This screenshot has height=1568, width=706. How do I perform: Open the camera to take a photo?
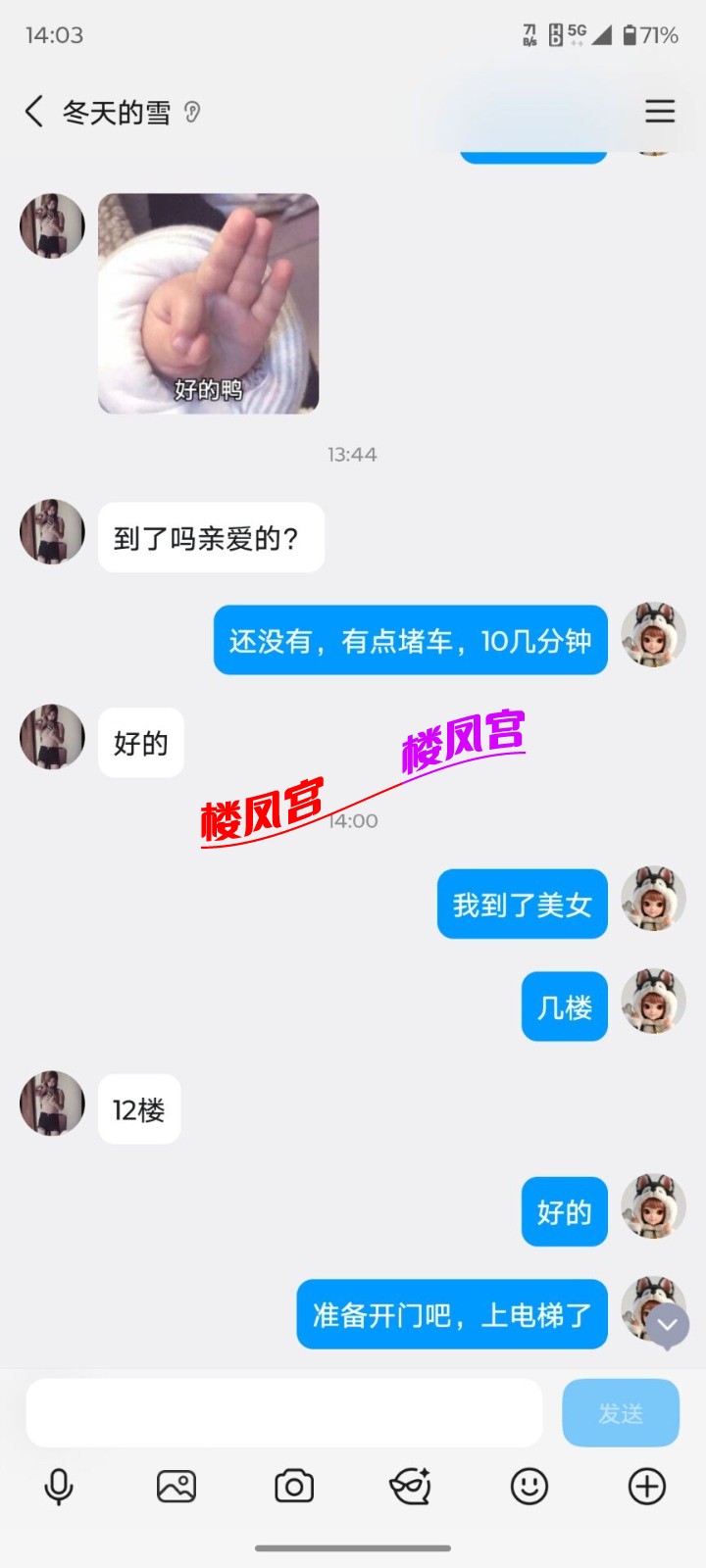click(294, 1487)
